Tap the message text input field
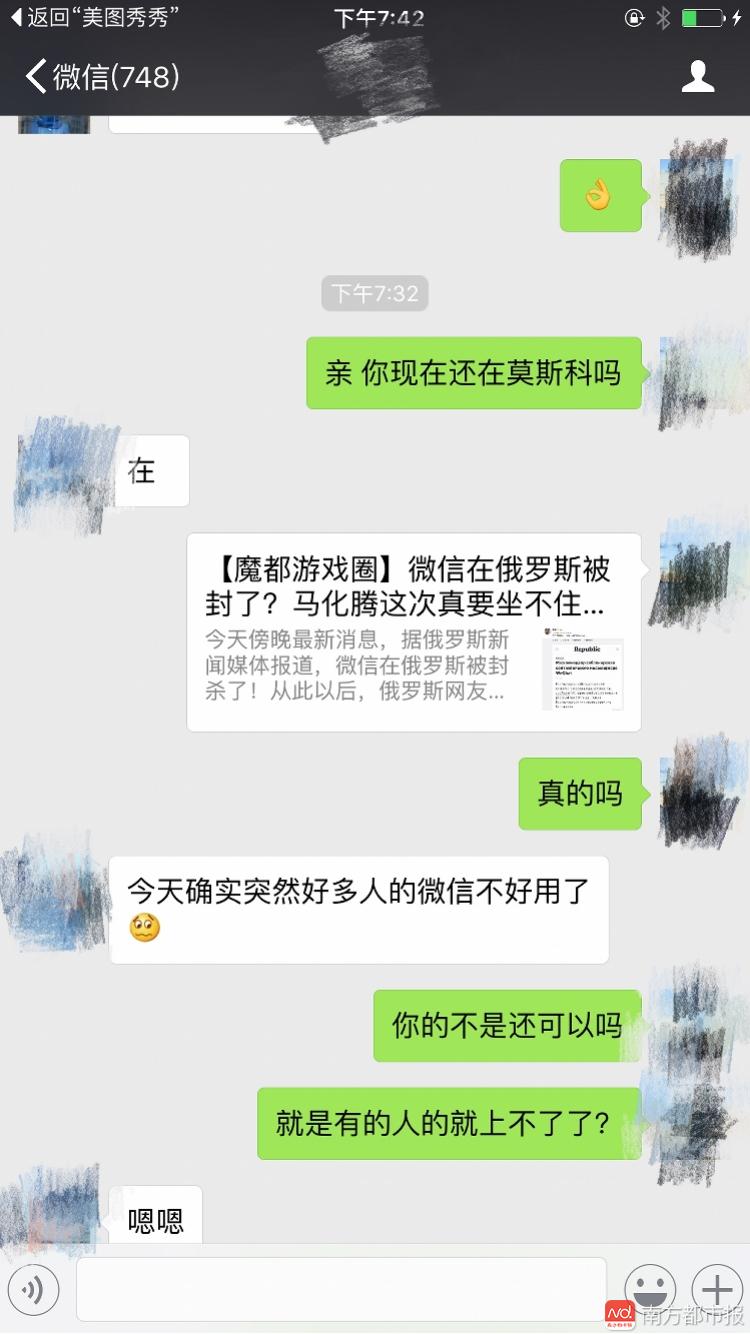 pos(341,1291)
